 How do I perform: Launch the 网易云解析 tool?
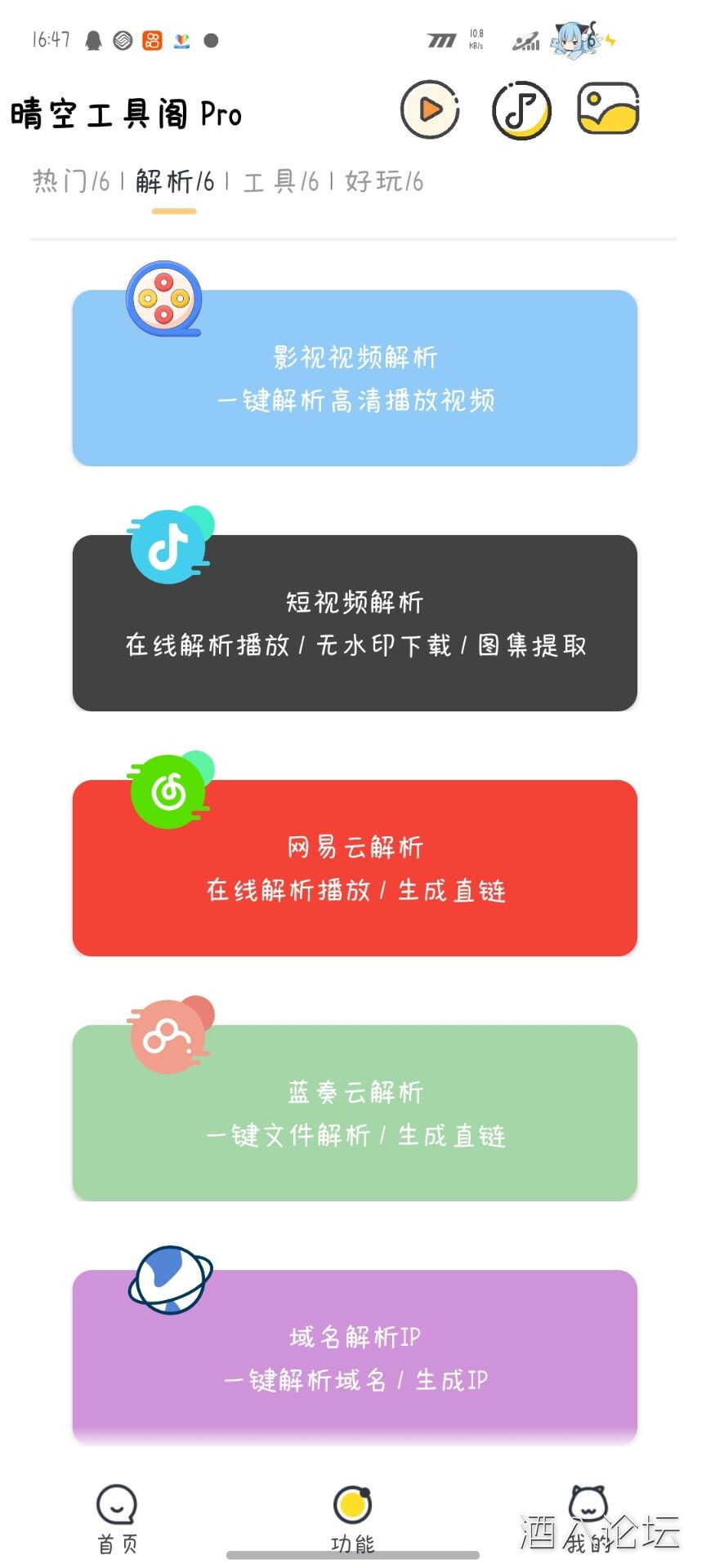[x=355, y=868]
